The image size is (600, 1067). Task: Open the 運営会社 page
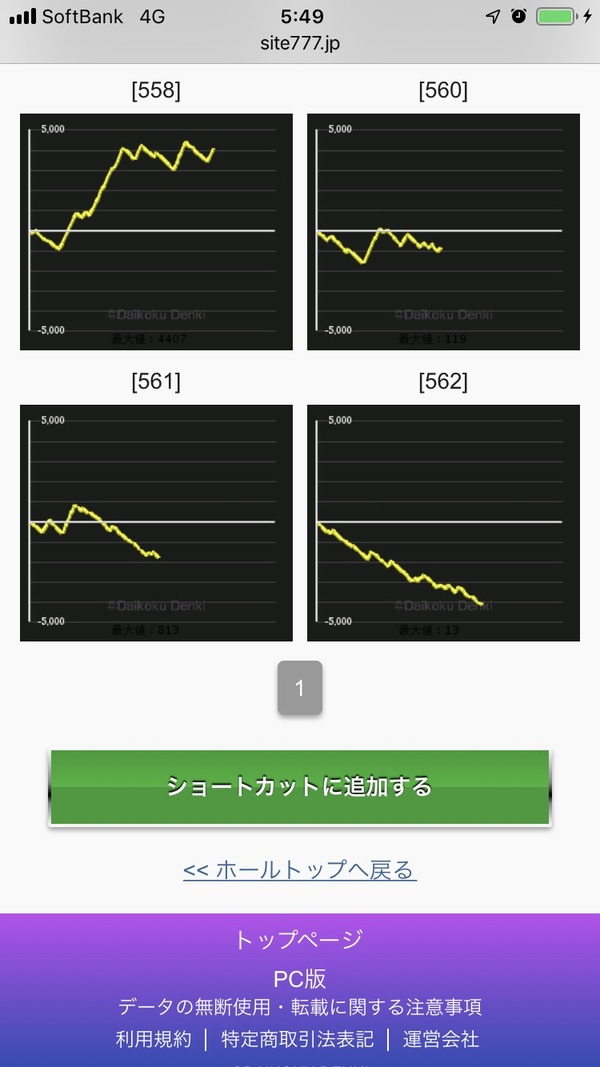pos(441,1039)
